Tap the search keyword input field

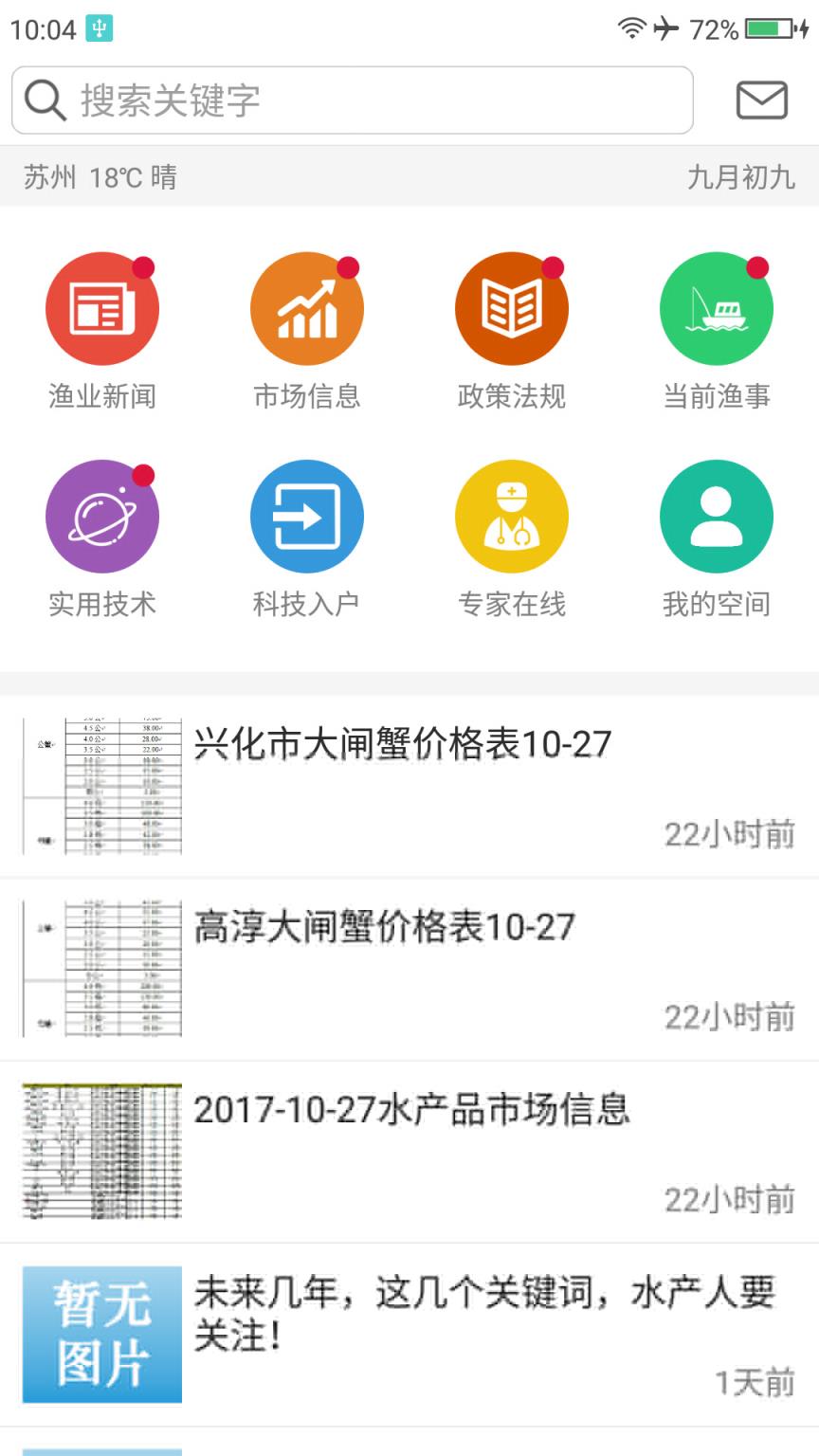351,99
